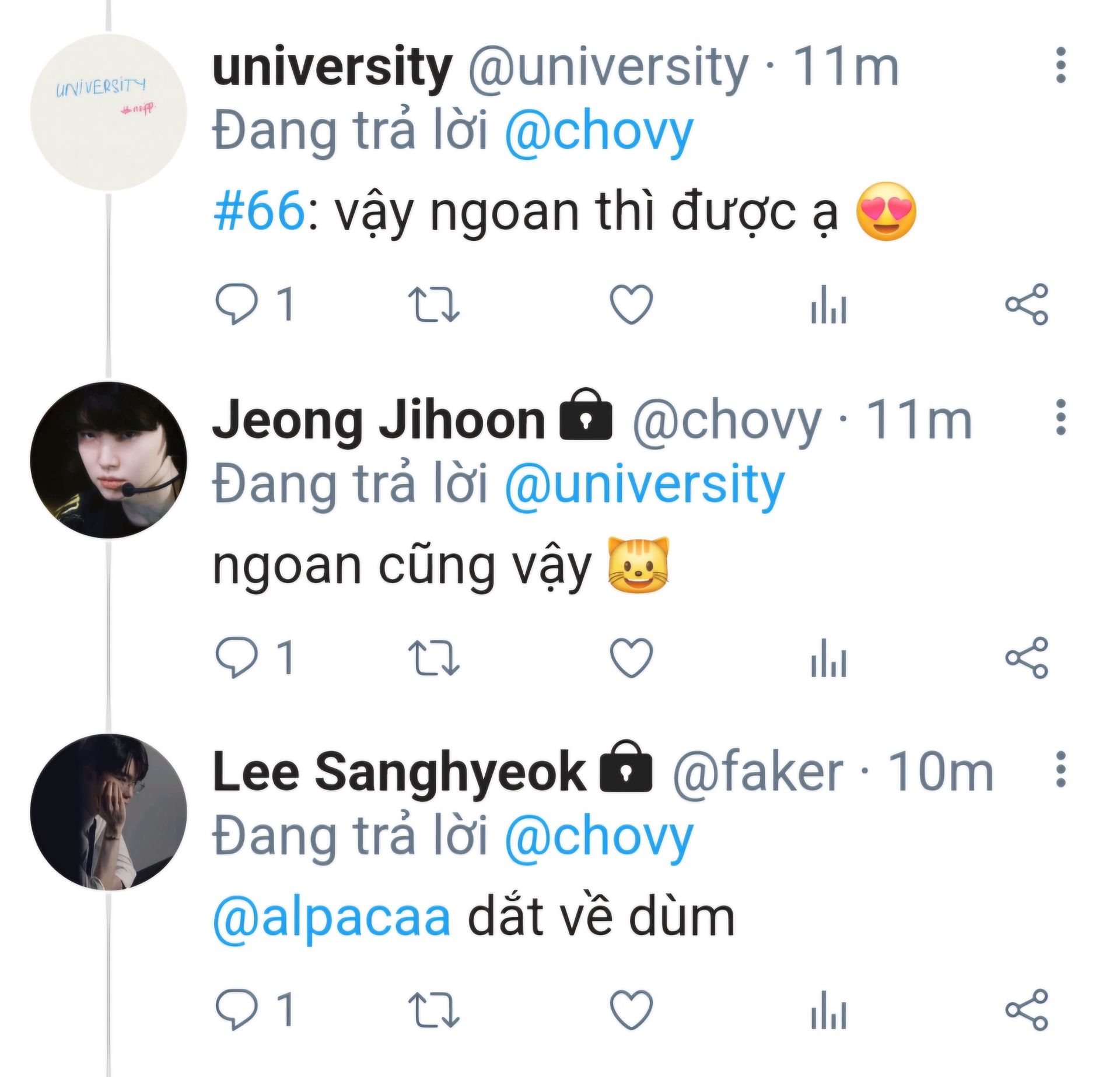1120x1077 pixels.
Task: Like Jeong Jihoon's 'ngoan cũng vậy' reply
Action: (631, 658)
